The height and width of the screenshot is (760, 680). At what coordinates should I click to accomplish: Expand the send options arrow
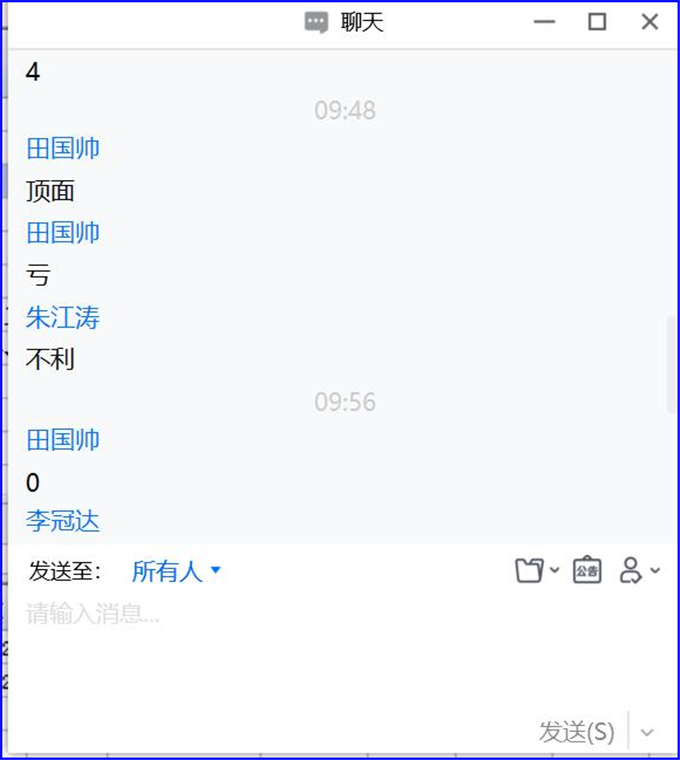647,732
